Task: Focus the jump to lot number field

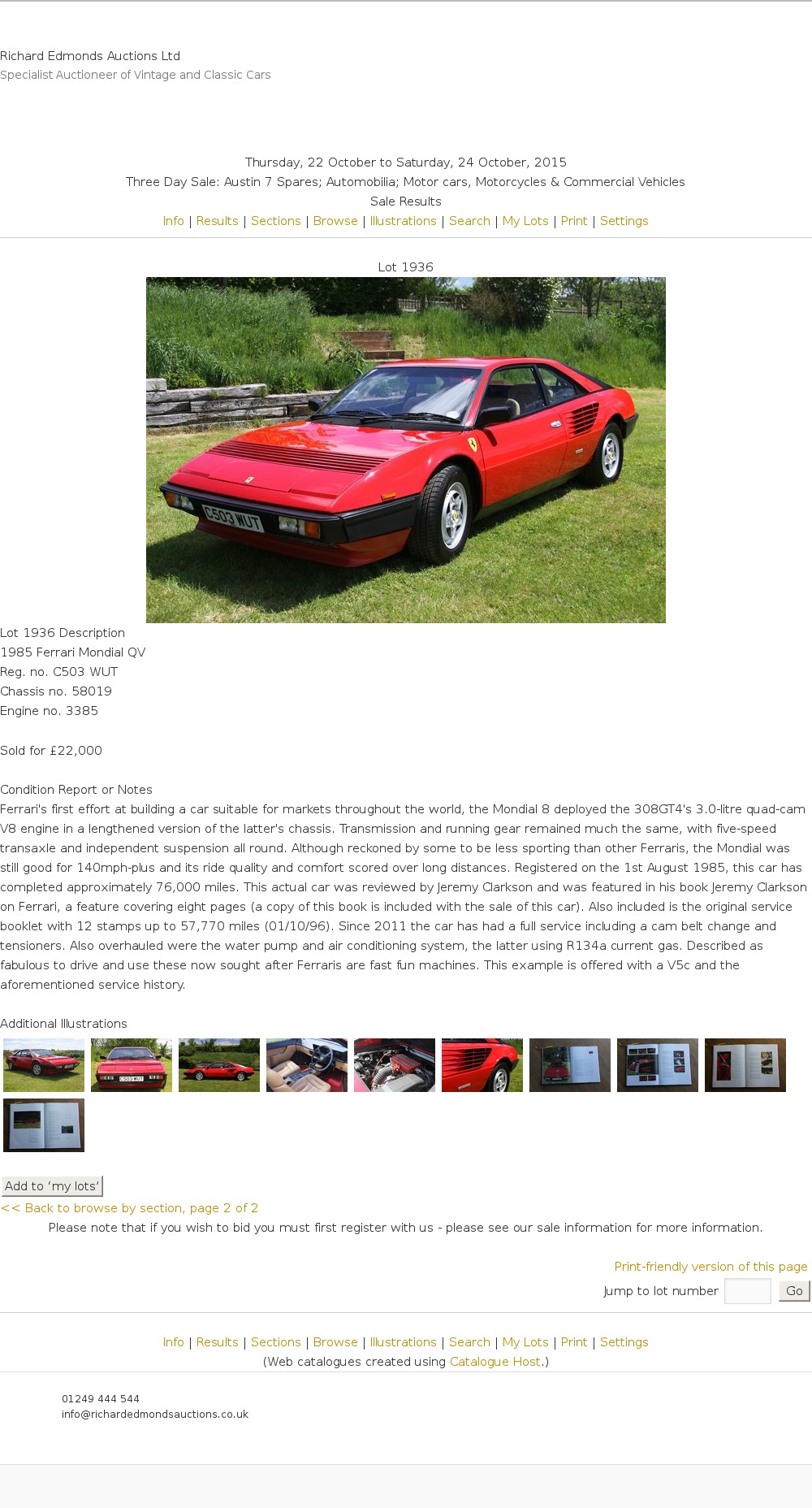Action: coord(747,1291)
